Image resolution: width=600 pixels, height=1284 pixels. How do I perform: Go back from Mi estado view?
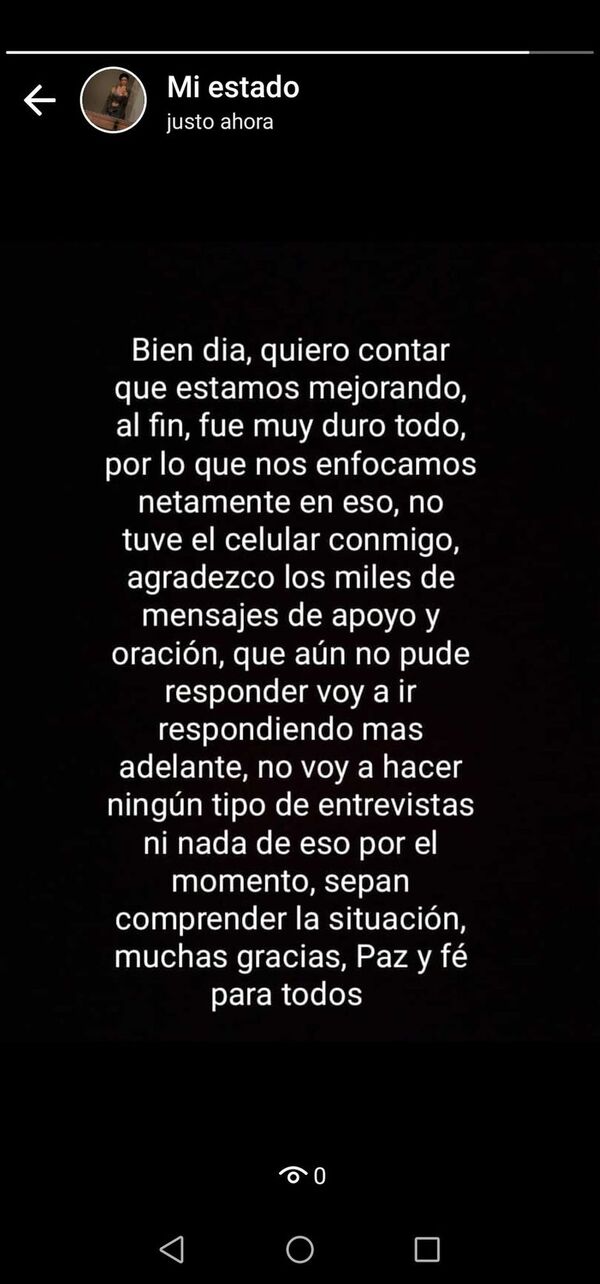pos(39,100)
